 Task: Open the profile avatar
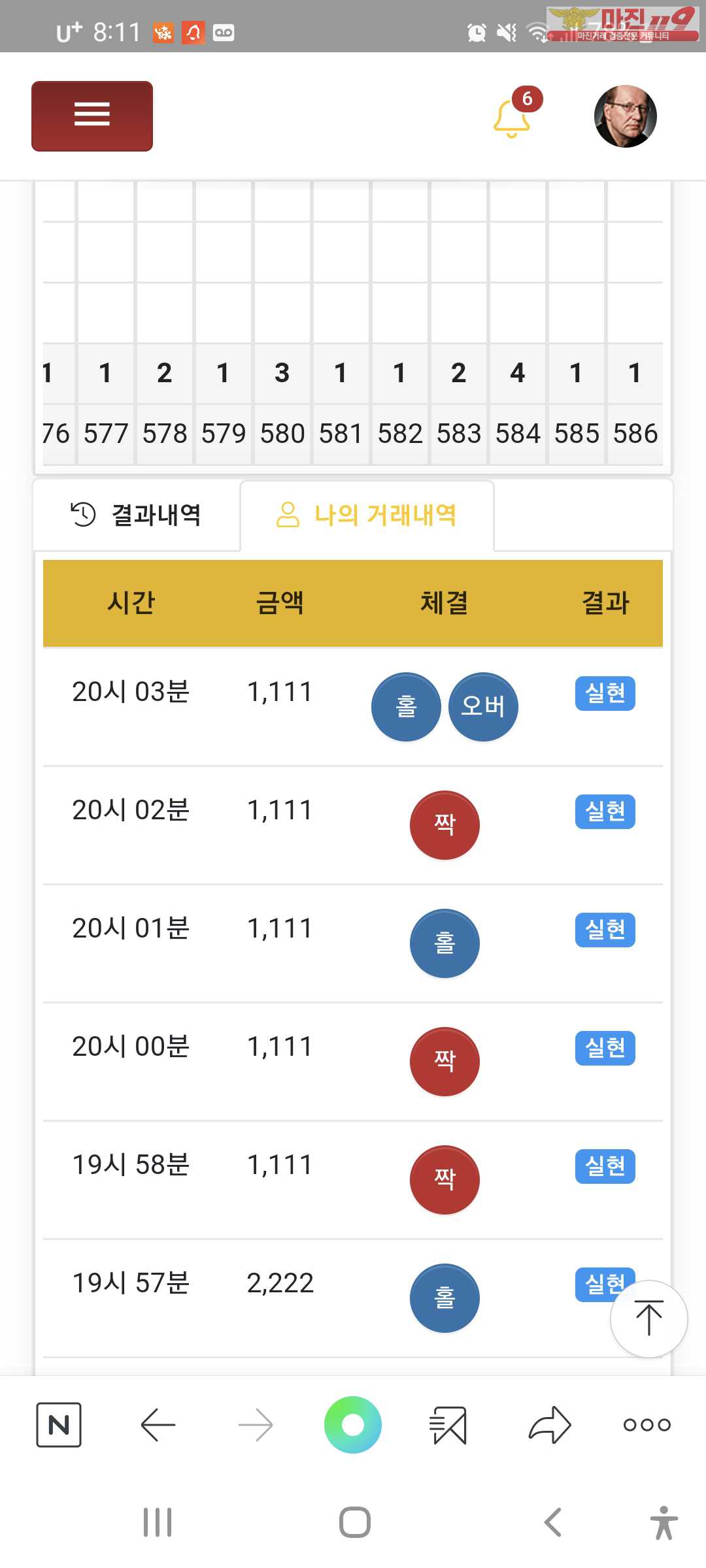click(625, 116)
